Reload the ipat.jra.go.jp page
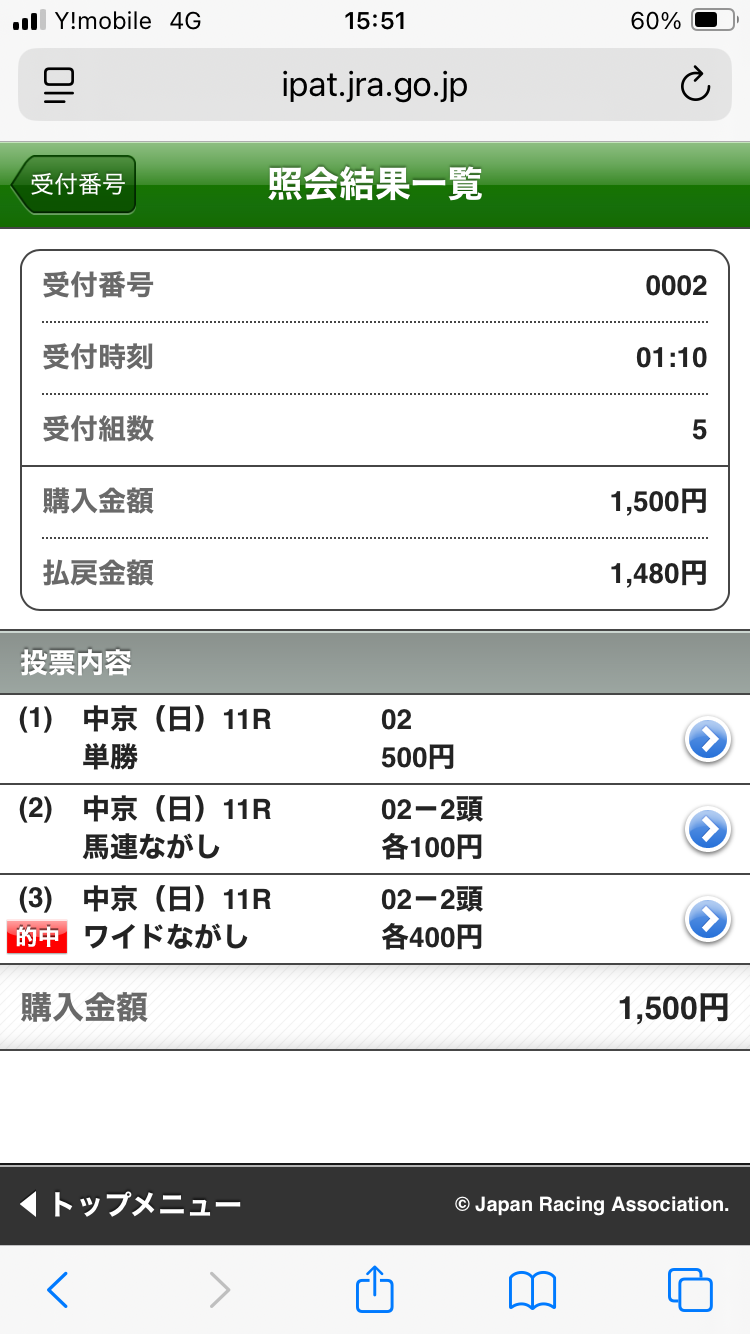The image size is (750, 1334). pyautogui.click(x=694, y=86)
